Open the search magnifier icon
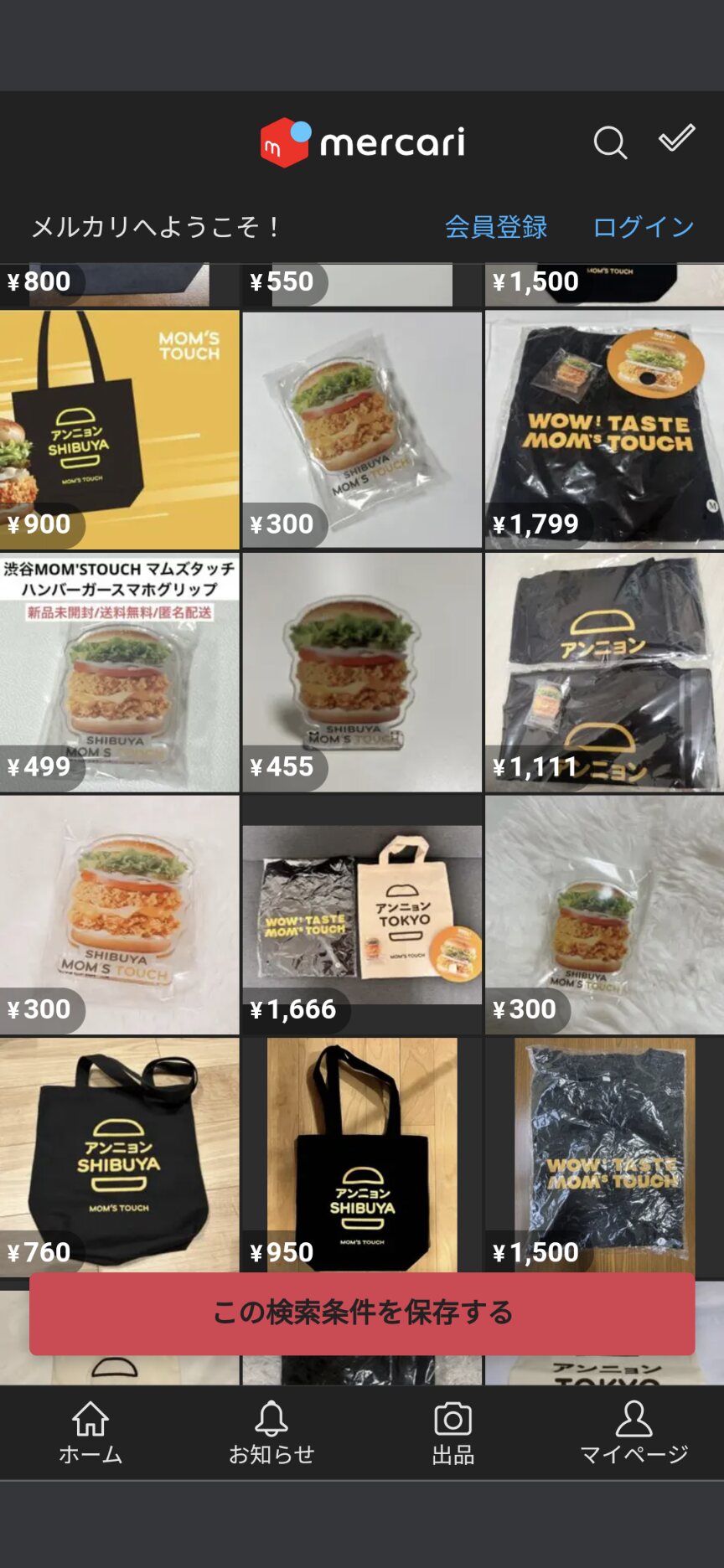This screenshot has height=1568, width=724. 610,143
